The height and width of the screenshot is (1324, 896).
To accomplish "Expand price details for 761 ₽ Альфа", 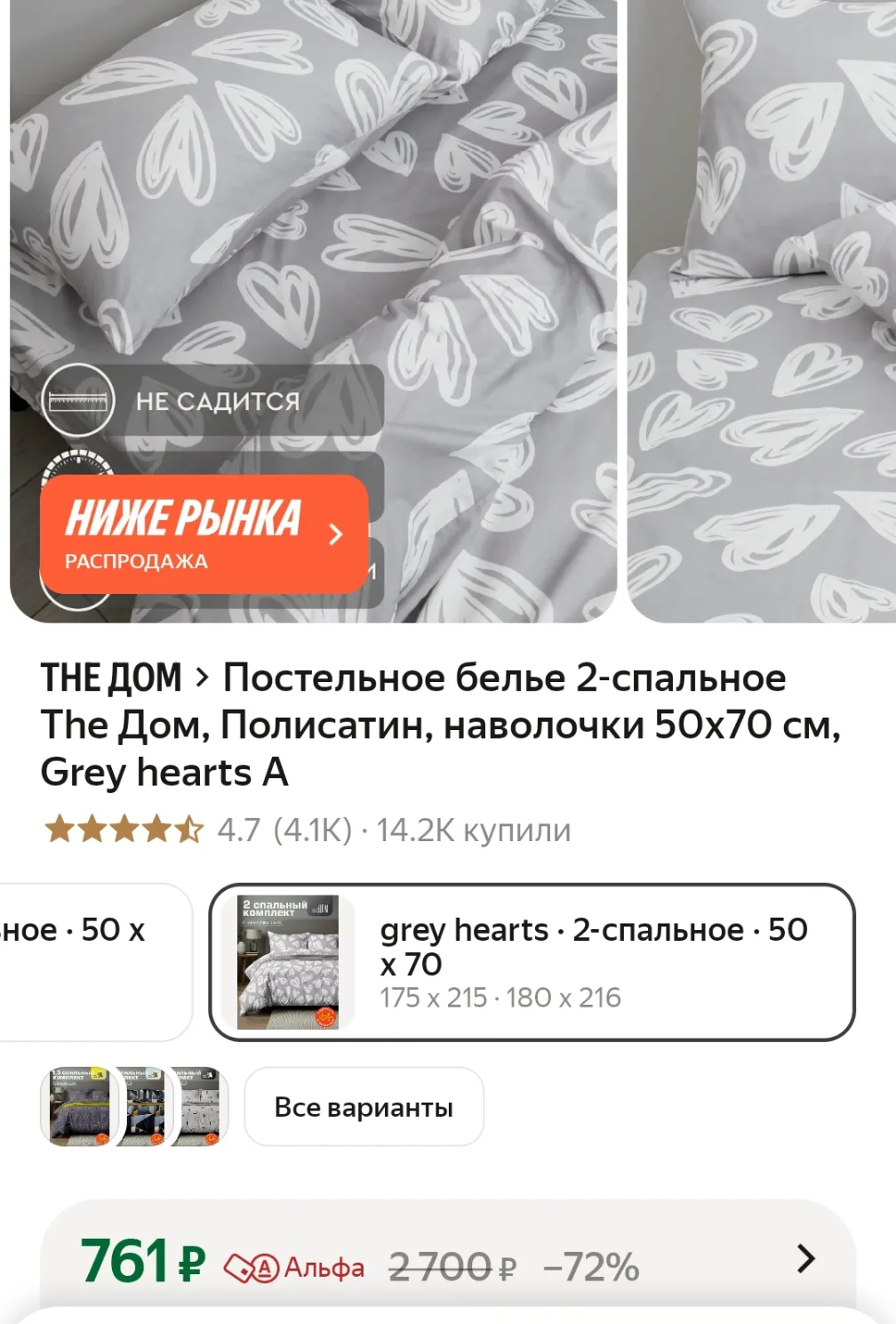I will click(805, 1259).
